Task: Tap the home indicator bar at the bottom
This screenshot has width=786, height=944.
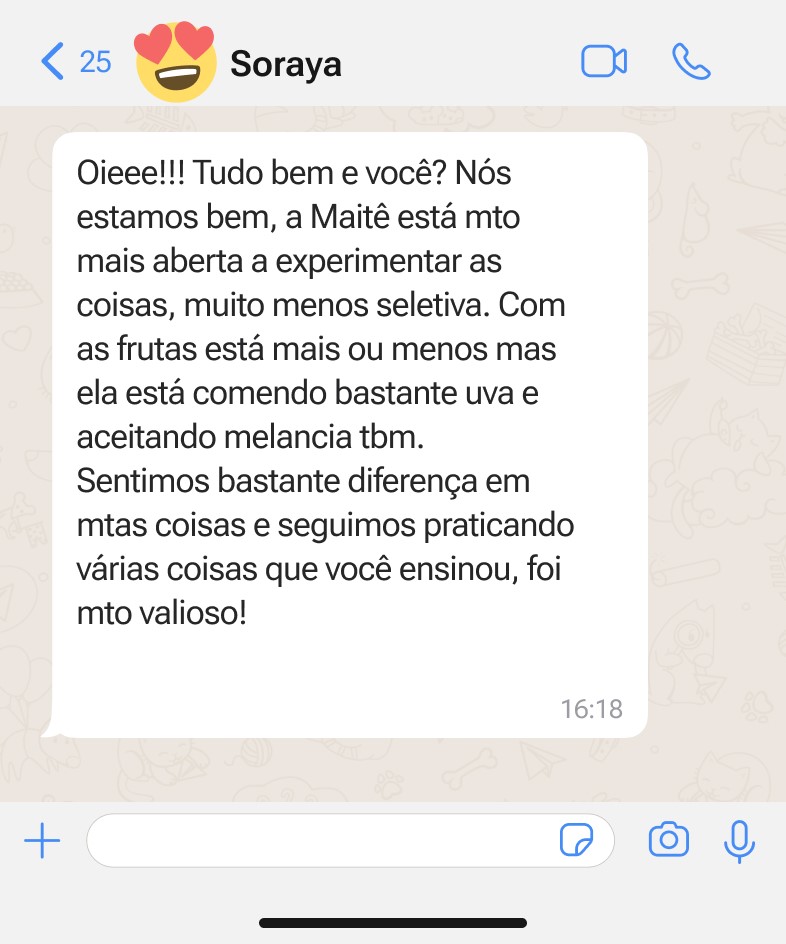Action: tap(393, 922)
